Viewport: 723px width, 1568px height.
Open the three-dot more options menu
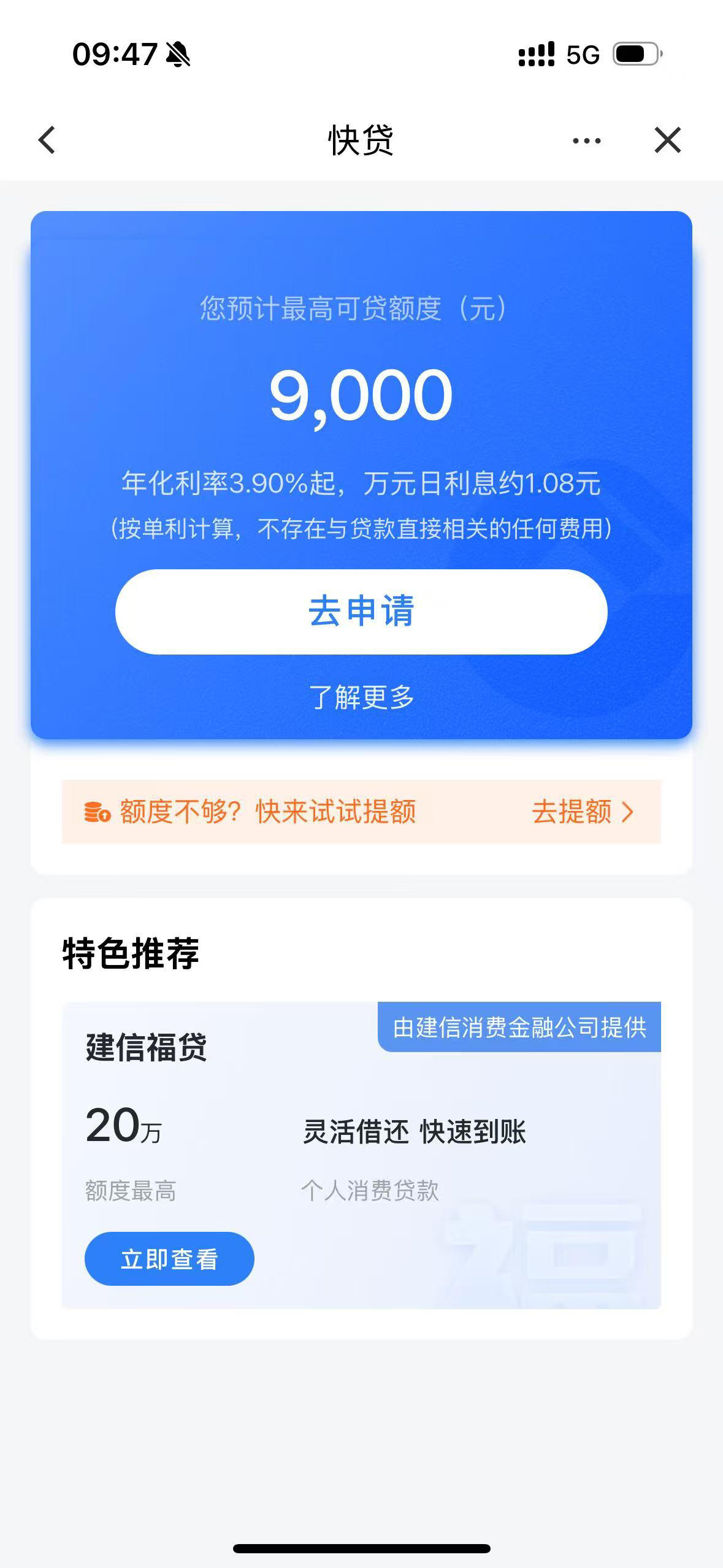[x=586, y=140]
